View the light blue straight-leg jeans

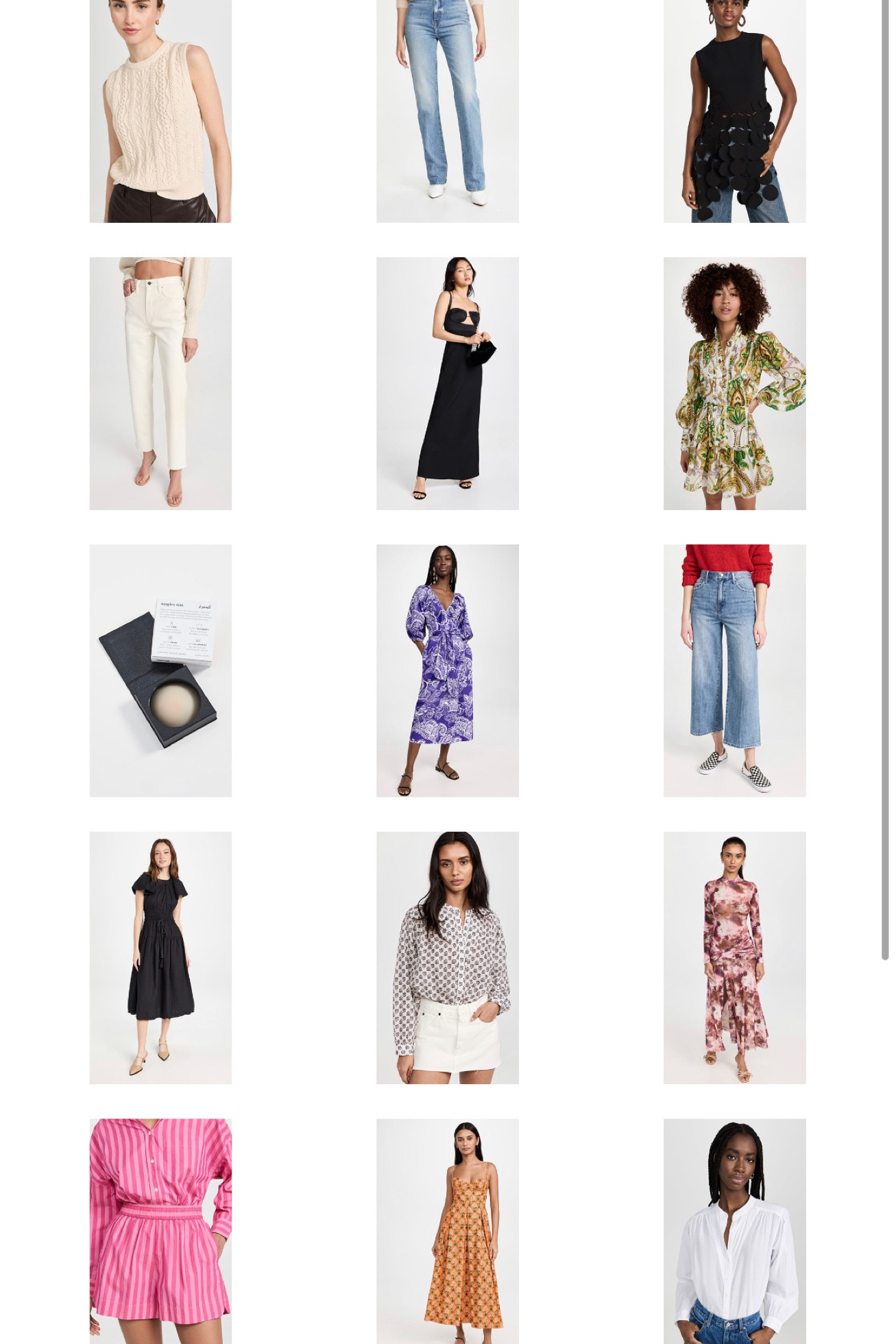click(x=447, y=111)
